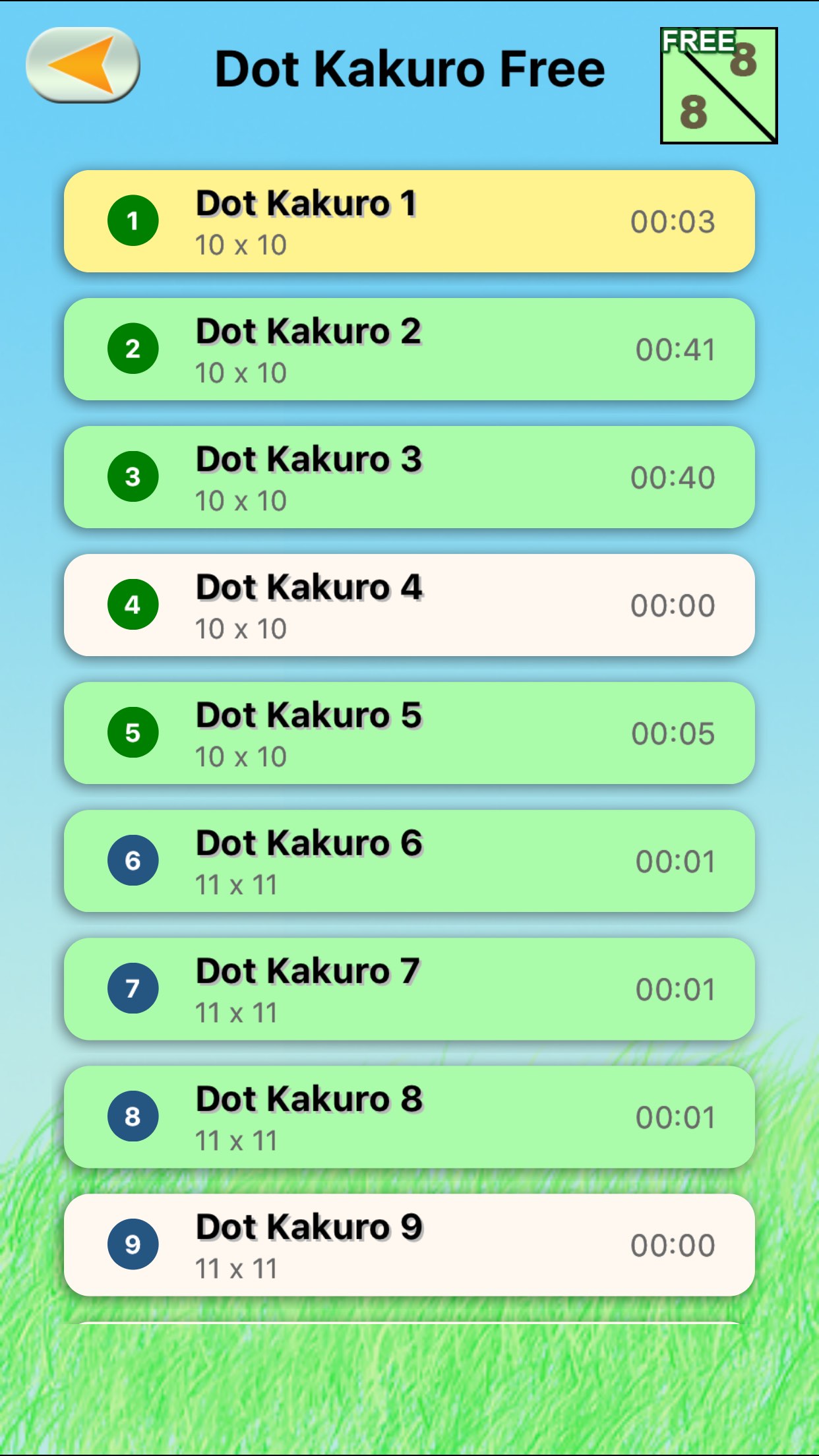Open the Dot Kakuro 6 puzzle
Viewport: 819px width, 1456px height.
point(409,861)
